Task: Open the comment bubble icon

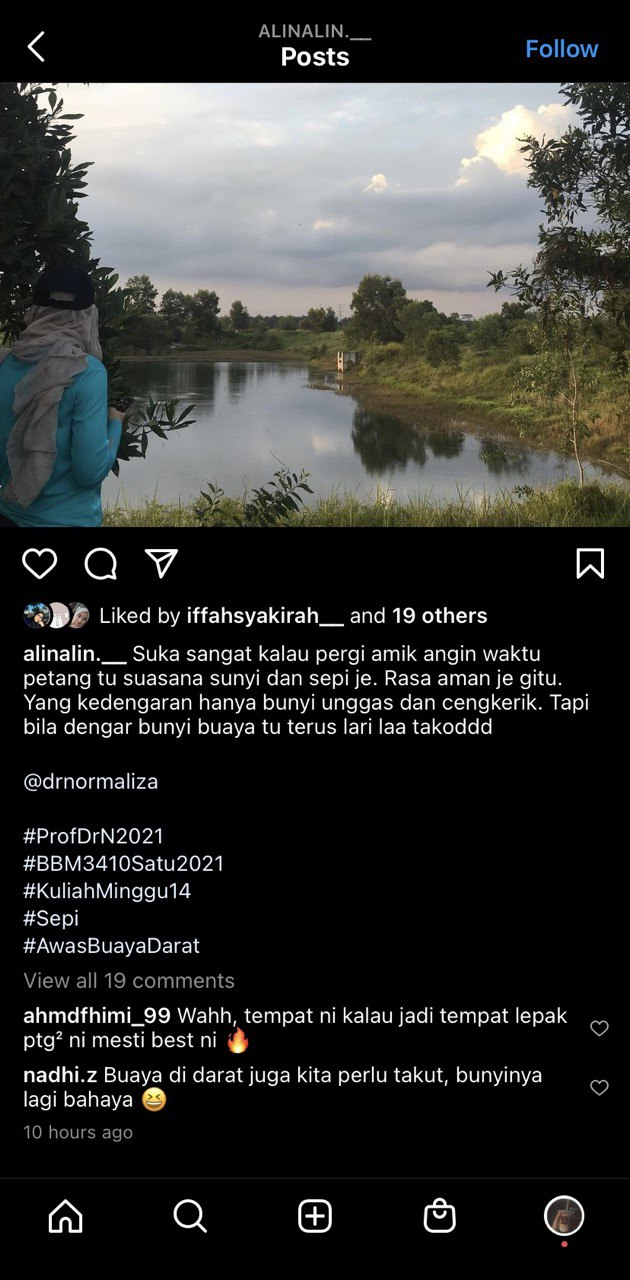Action: tap(101, 564)
